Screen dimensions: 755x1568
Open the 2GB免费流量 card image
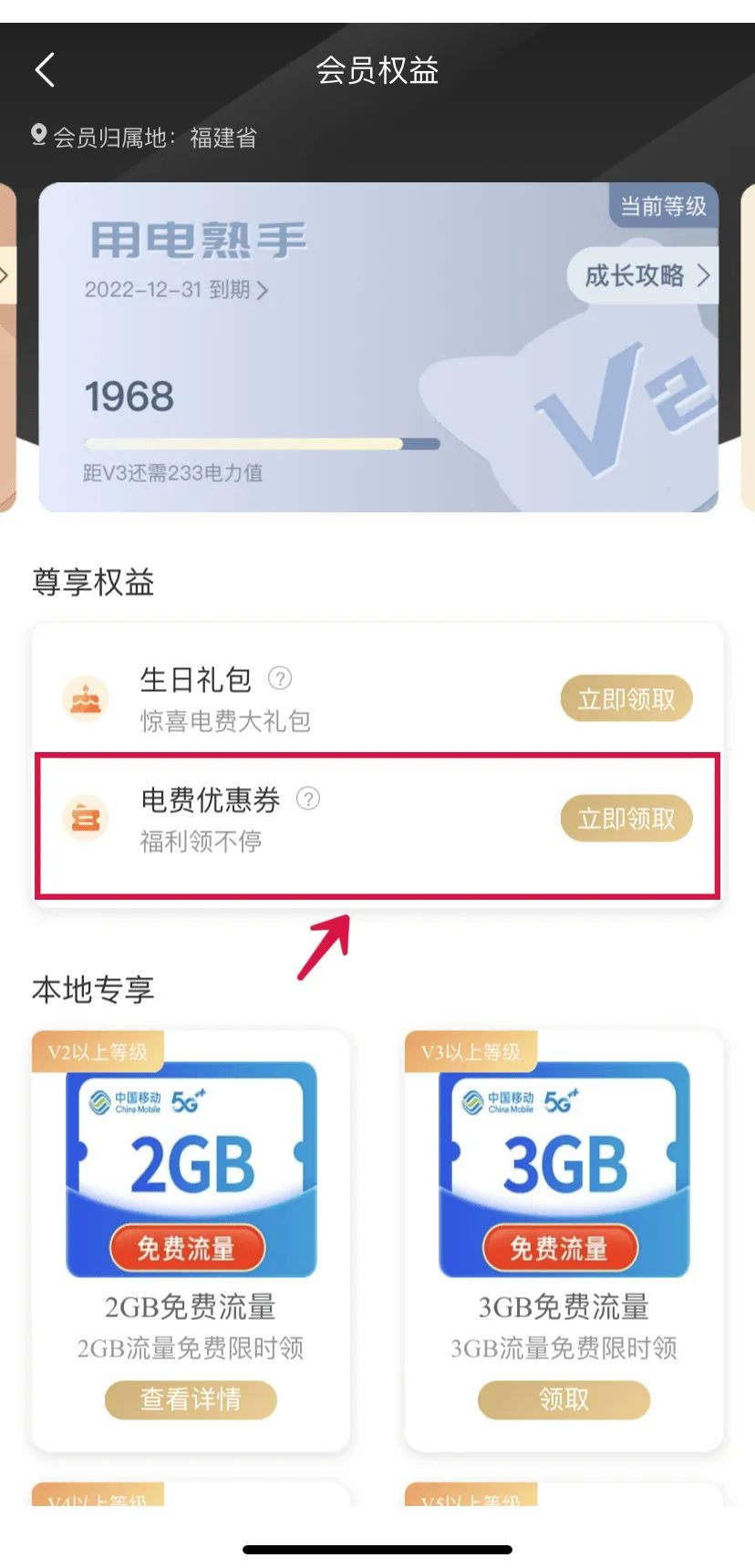191,1170
